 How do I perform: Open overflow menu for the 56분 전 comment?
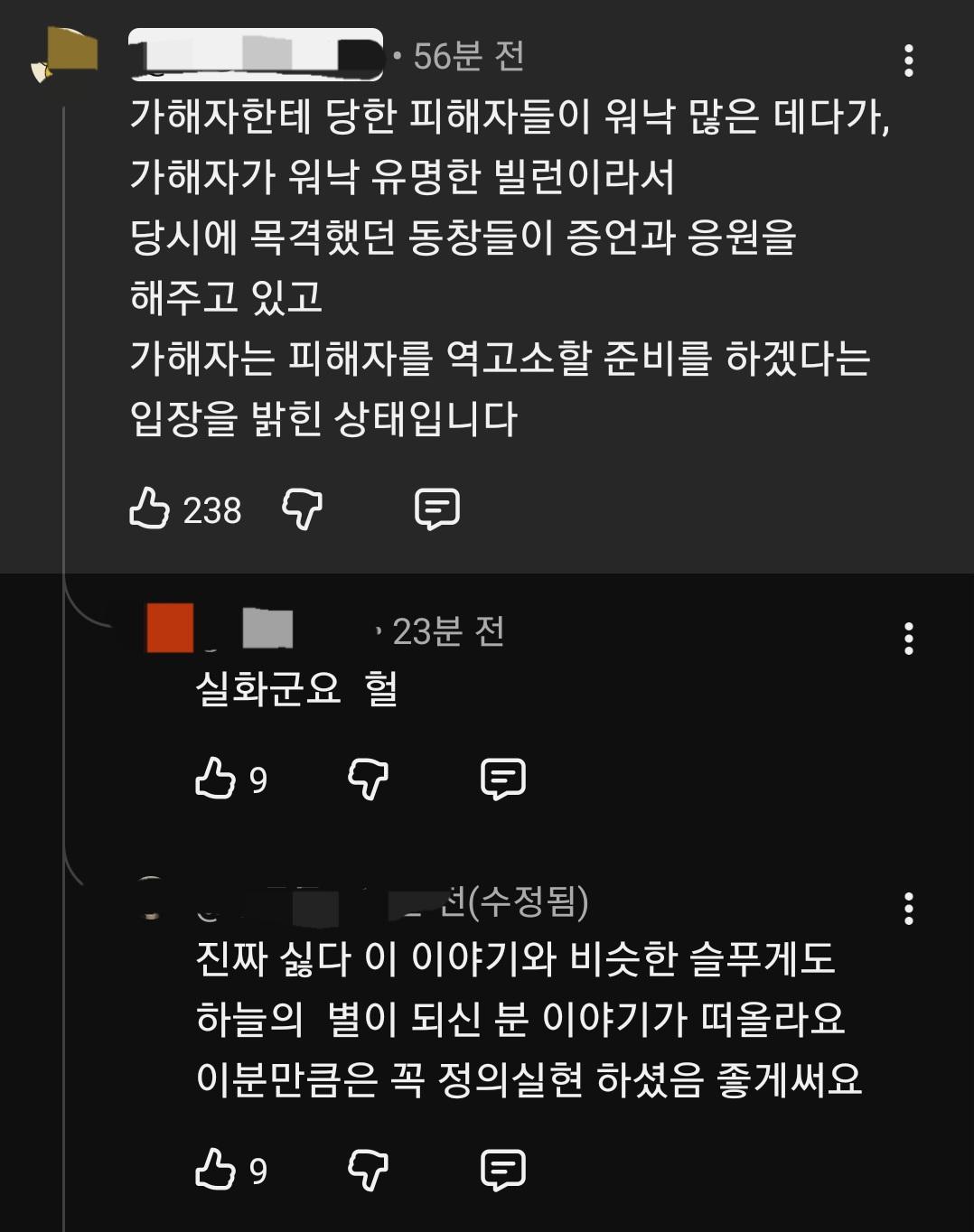pyautogui.click(x=908, y=61)
